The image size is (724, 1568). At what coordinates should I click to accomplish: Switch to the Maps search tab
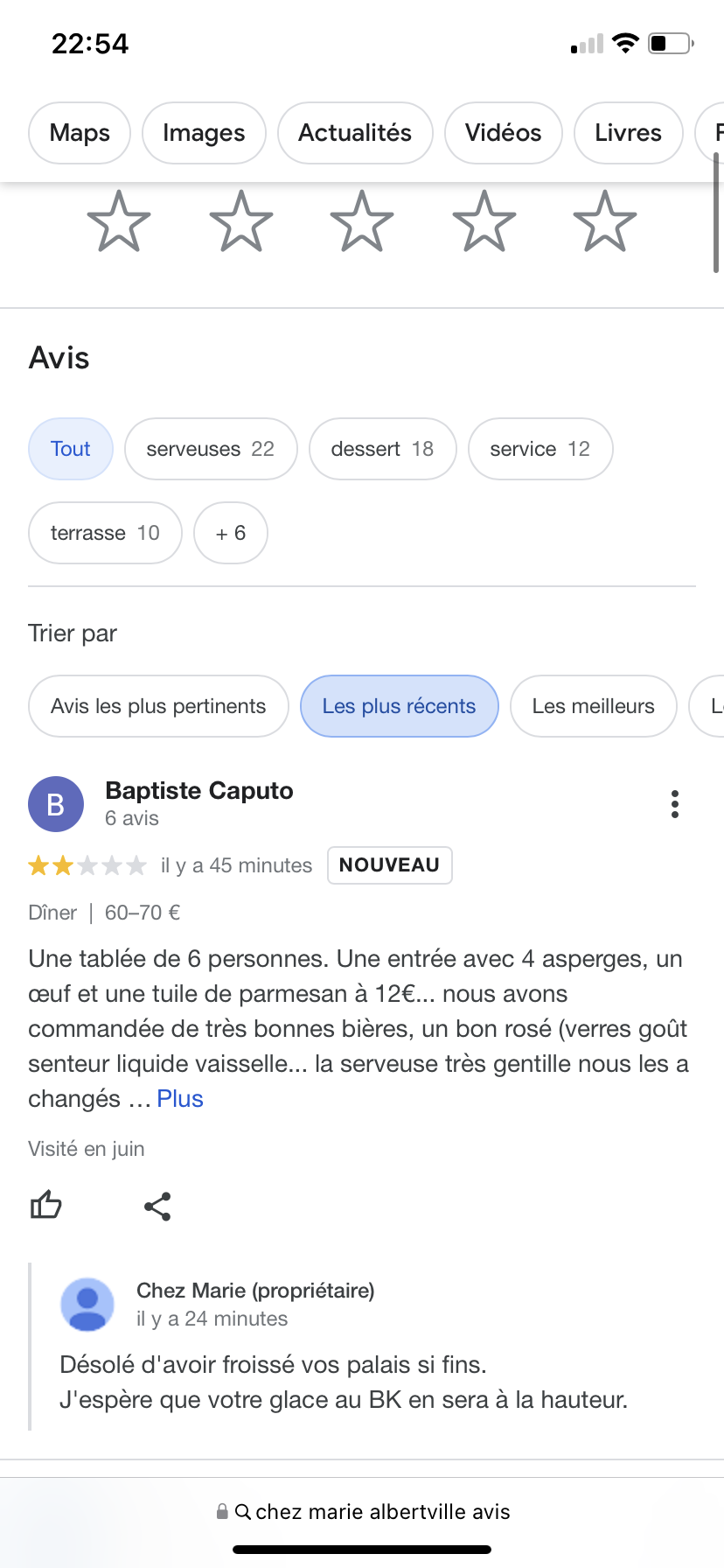click(80, 133)
